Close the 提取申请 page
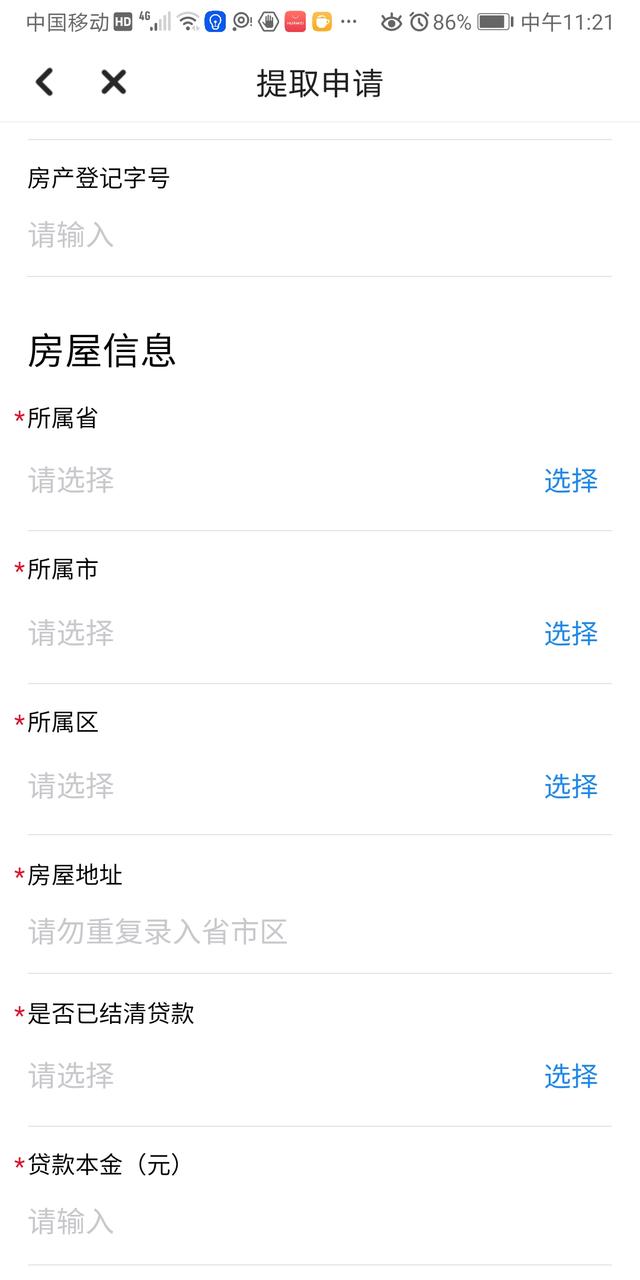The image size is (640, 1280). click(x=114, y=82)
